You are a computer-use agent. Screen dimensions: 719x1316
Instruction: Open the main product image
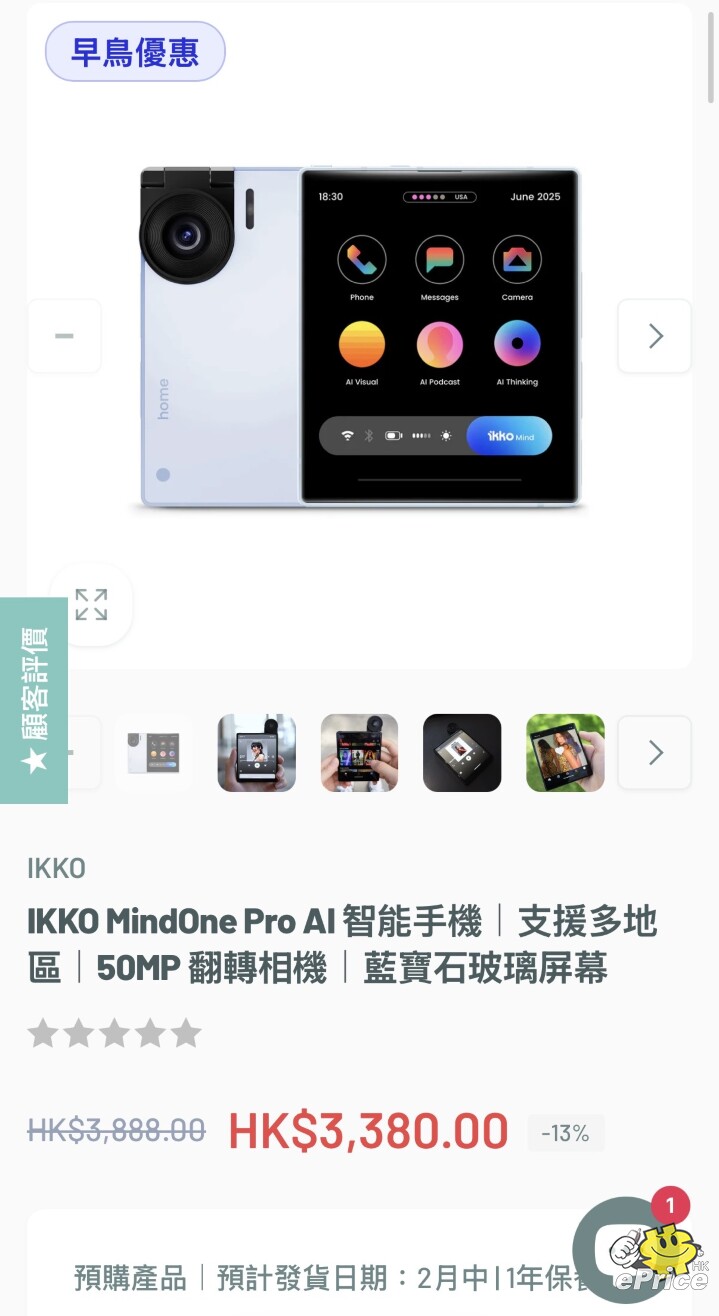coord(360,336)
